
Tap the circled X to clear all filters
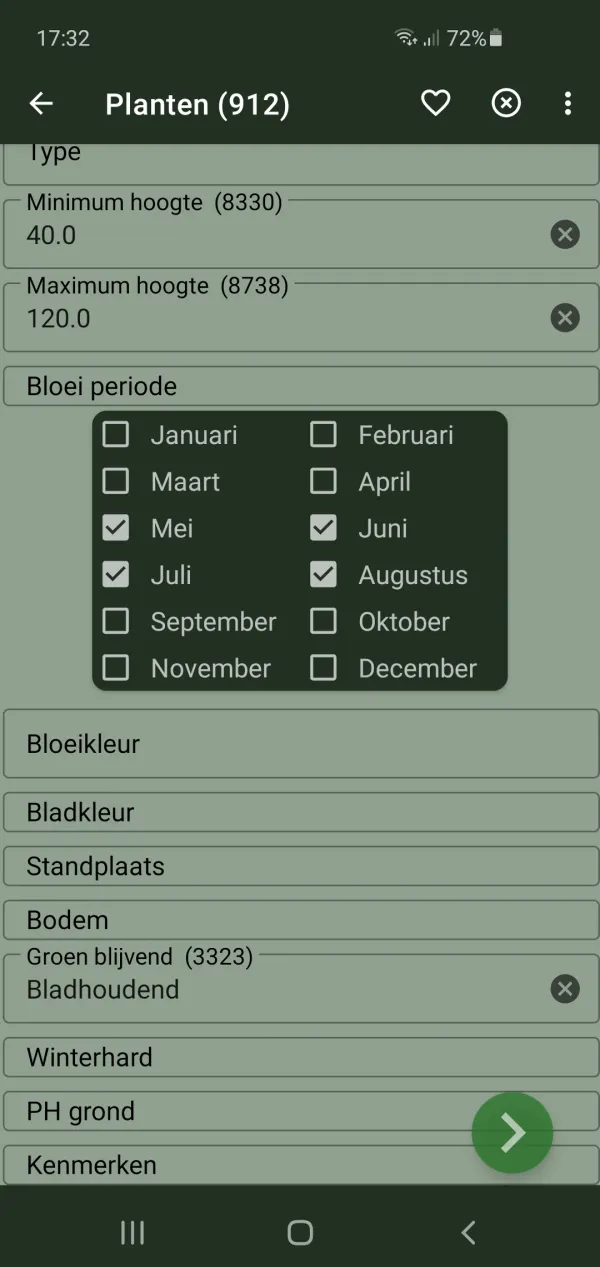(x=506, y=103)
